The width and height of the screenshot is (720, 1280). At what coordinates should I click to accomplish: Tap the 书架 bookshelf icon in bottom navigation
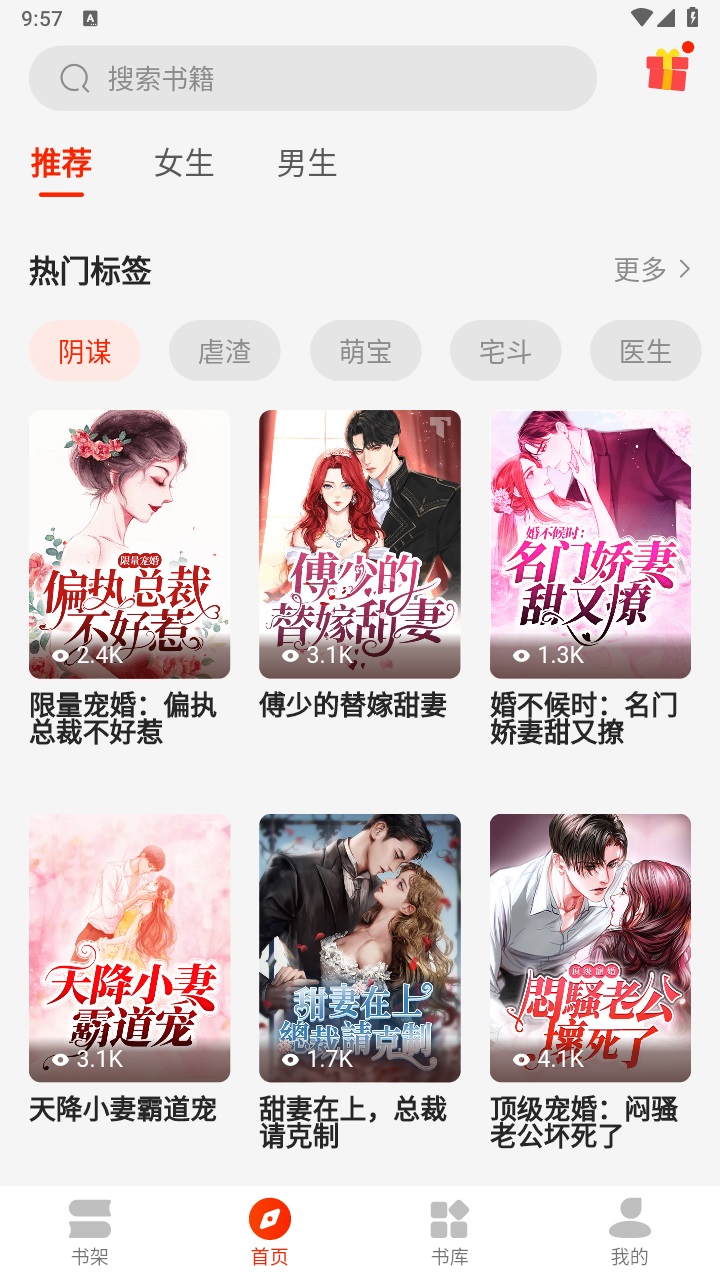pyautogui.click(x=89, y=1219)
